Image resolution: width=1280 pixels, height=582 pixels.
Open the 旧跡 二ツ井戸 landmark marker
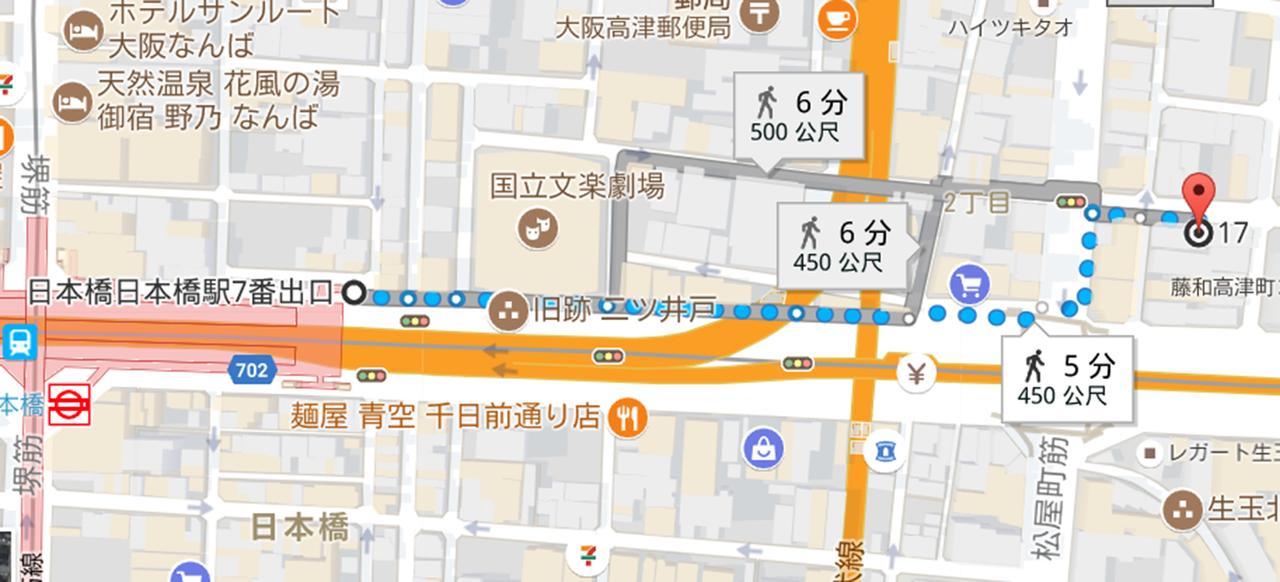pyautogui.click(x=509, y=311)
